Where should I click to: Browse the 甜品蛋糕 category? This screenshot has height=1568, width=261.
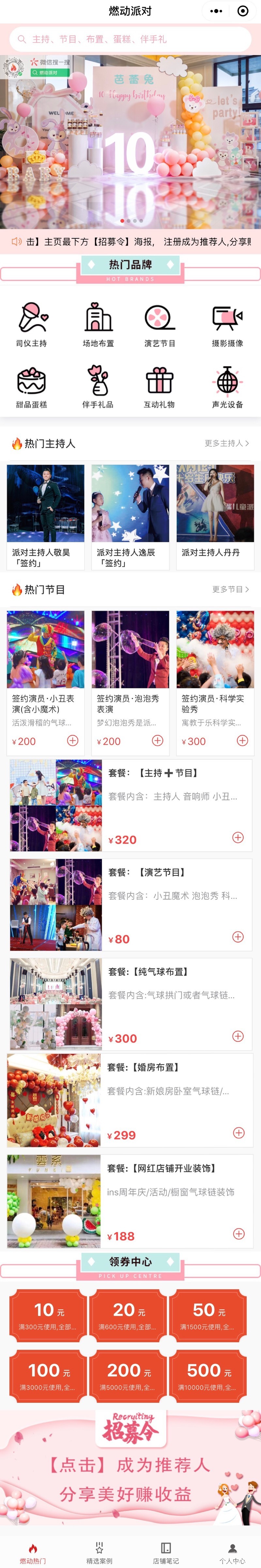[x=32, y=387]
